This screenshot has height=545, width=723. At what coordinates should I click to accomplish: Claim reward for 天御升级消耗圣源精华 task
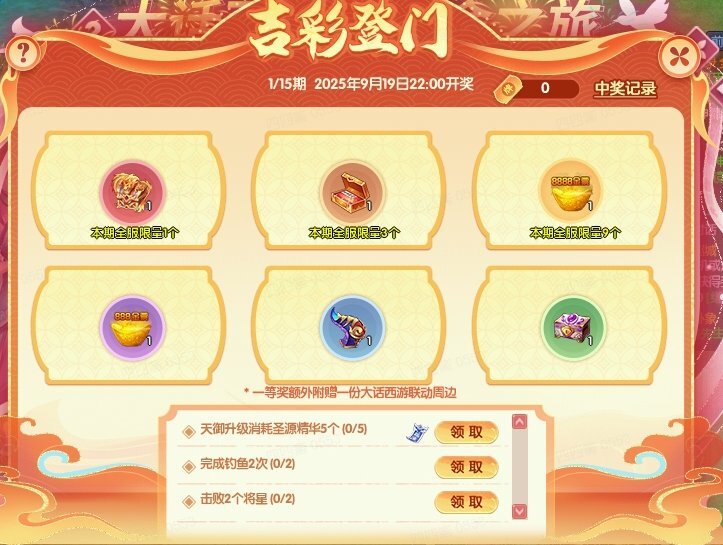(466, 432)
